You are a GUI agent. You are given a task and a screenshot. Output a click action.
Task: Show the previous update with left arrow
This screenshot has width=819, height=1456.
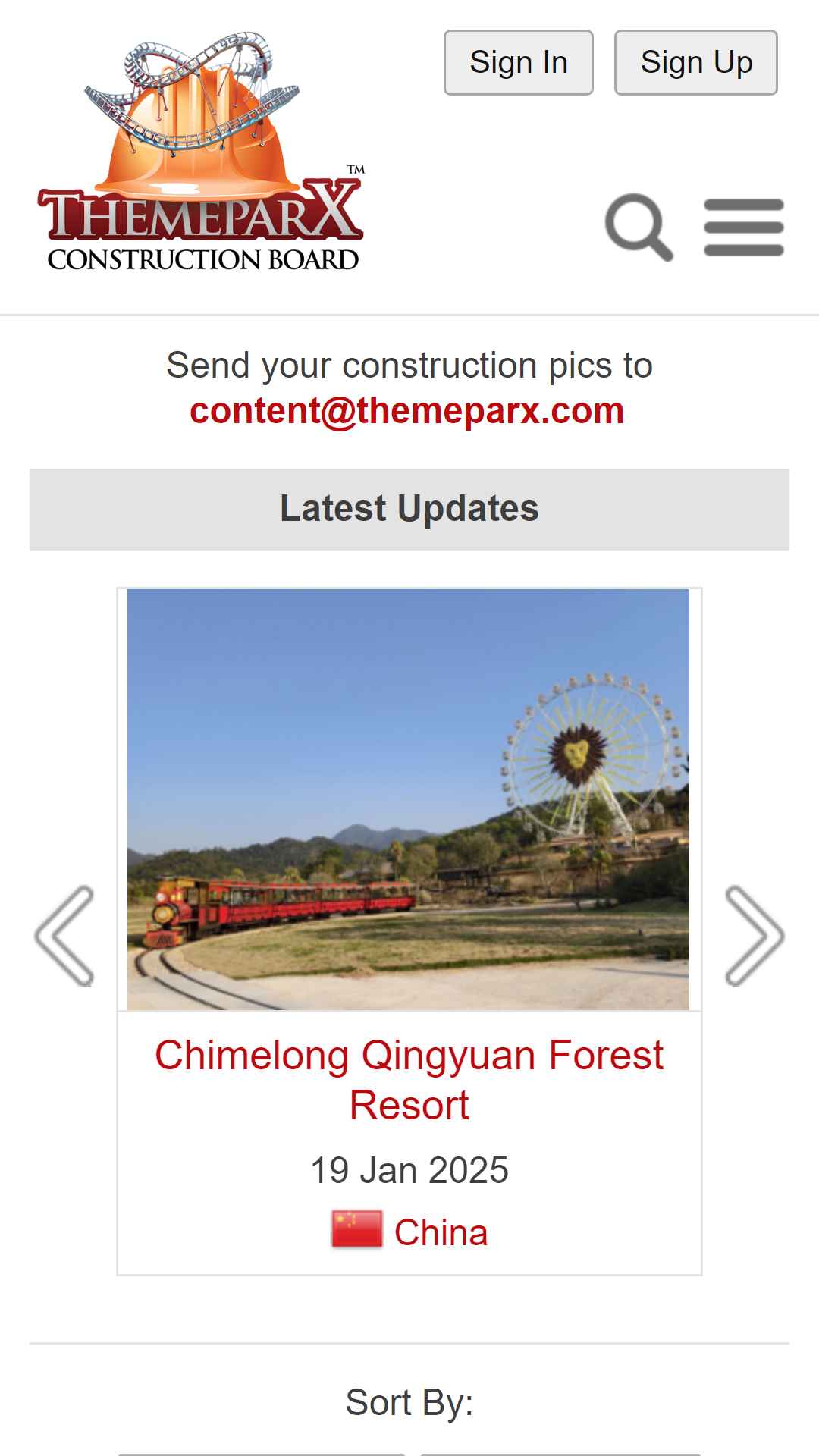click(64, 936)
